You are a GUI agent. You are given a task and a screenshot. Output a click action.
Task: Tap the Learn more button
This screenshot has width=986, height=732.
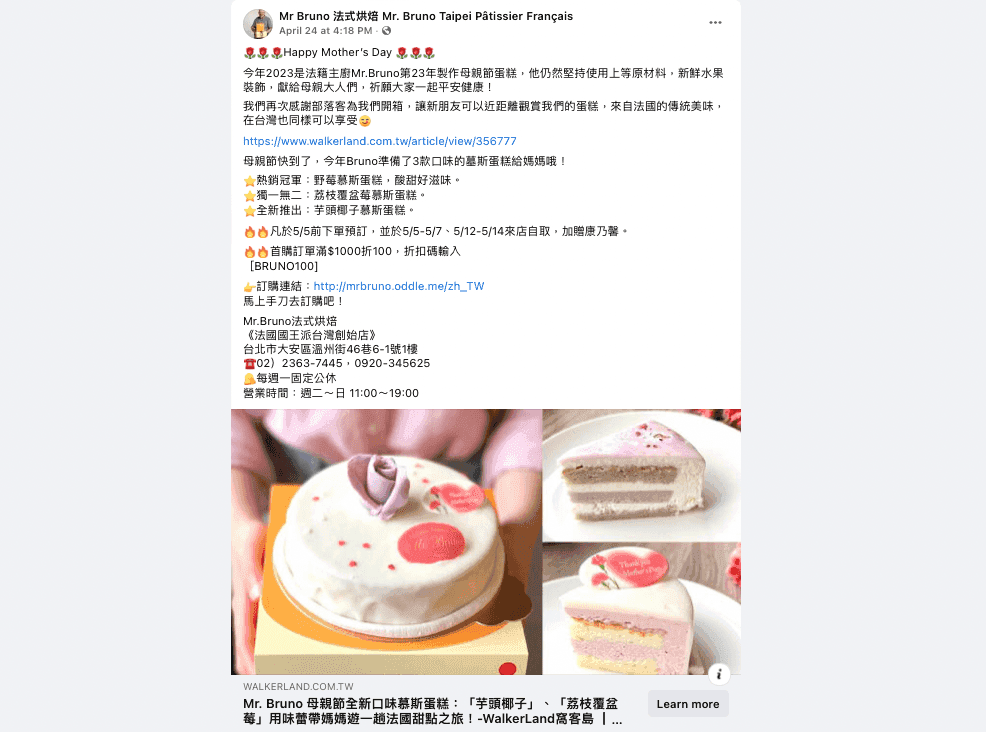pos(688,704)
